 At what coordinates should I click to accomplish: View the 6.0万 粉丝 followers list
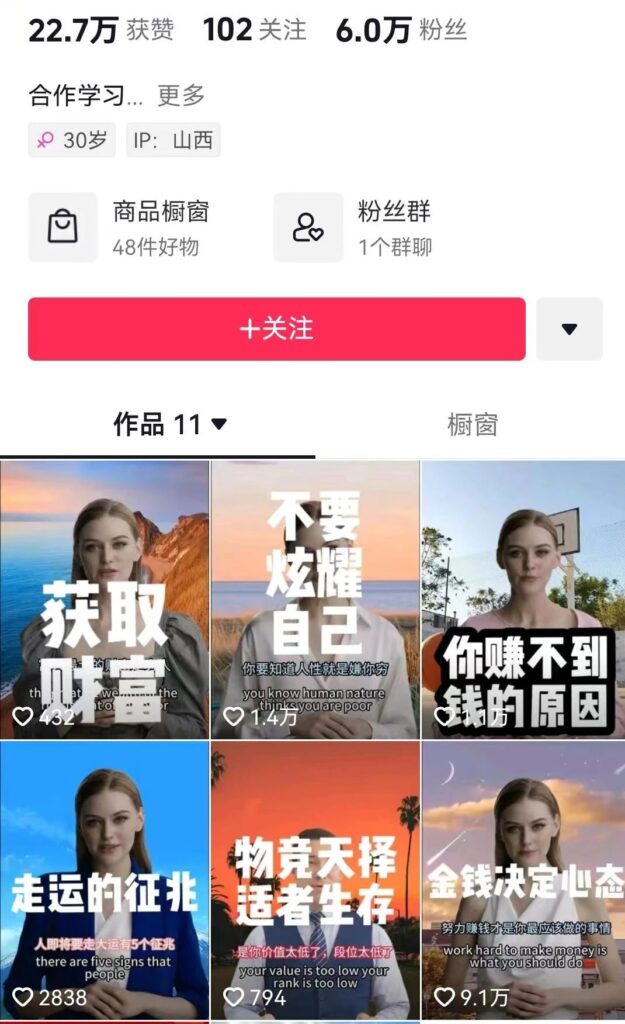coord(400,30)
